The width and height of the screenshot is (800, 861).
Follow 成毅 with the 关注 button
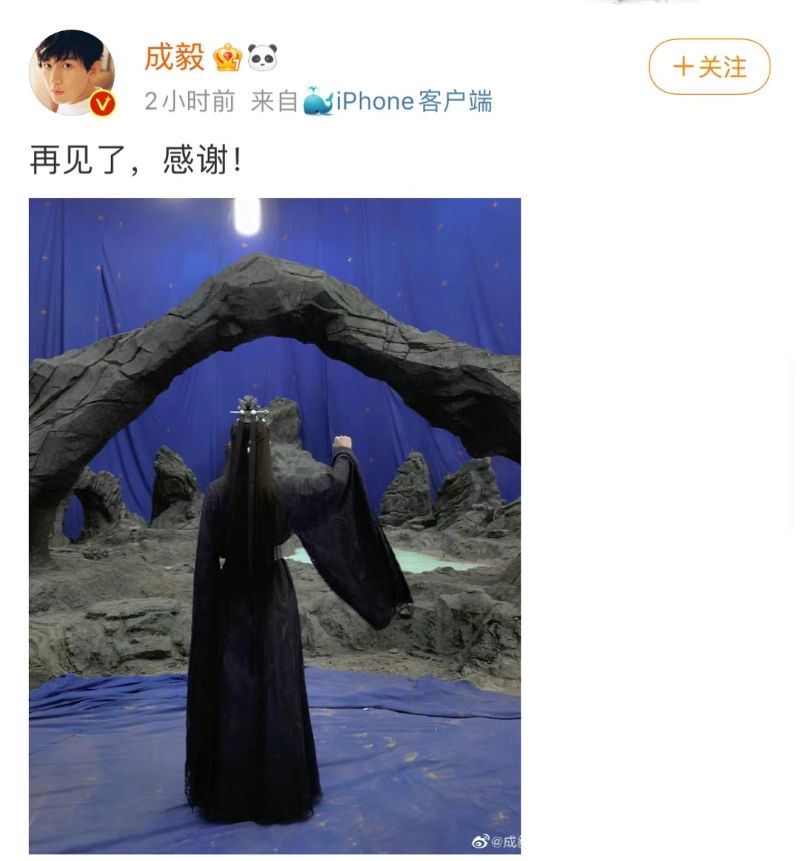(x=709, y=67)
